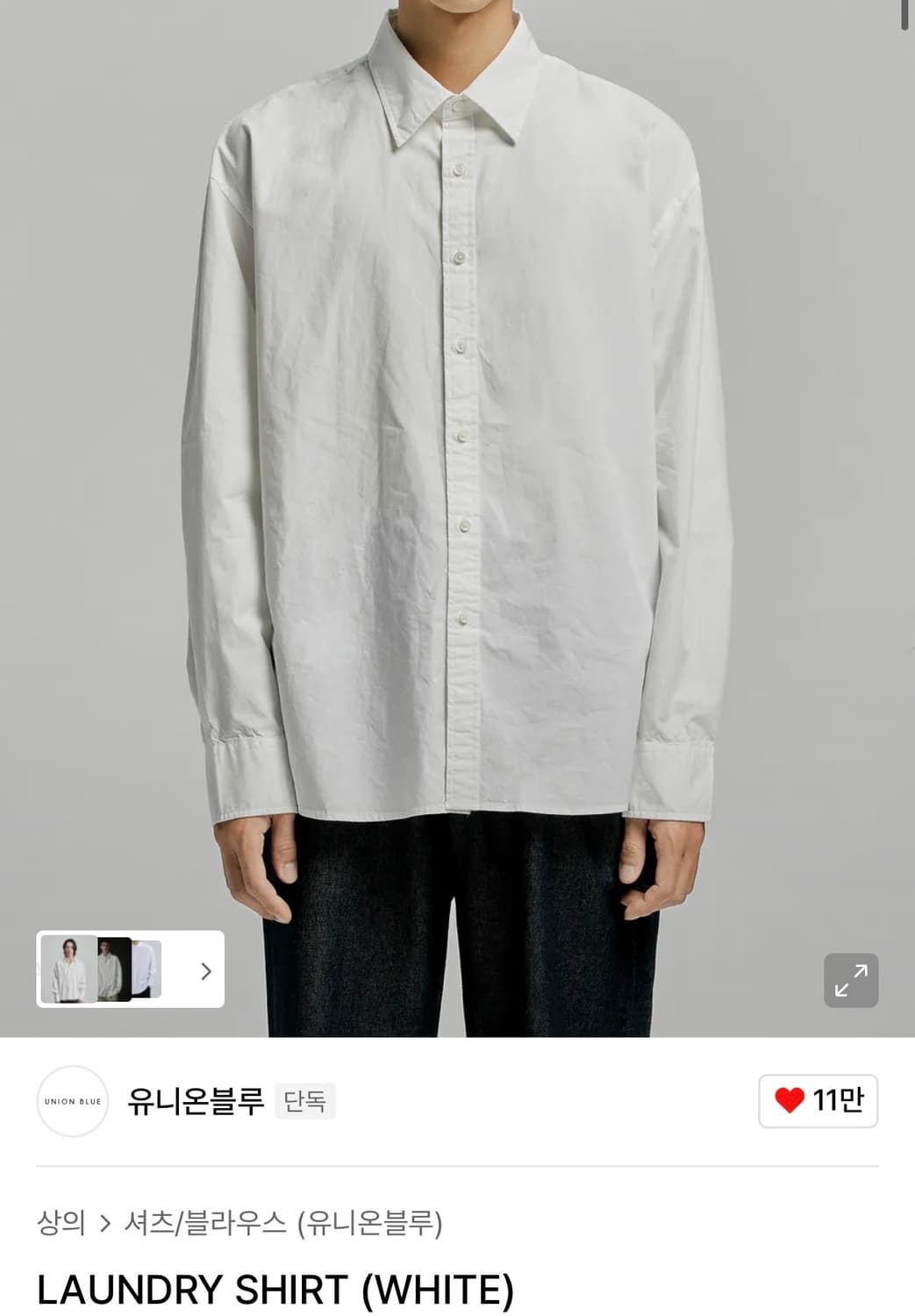Viewport: 915px width, 1316px height.
Task: Navigate to the 상의 category breadcrumb
Action: (62, 1223)
